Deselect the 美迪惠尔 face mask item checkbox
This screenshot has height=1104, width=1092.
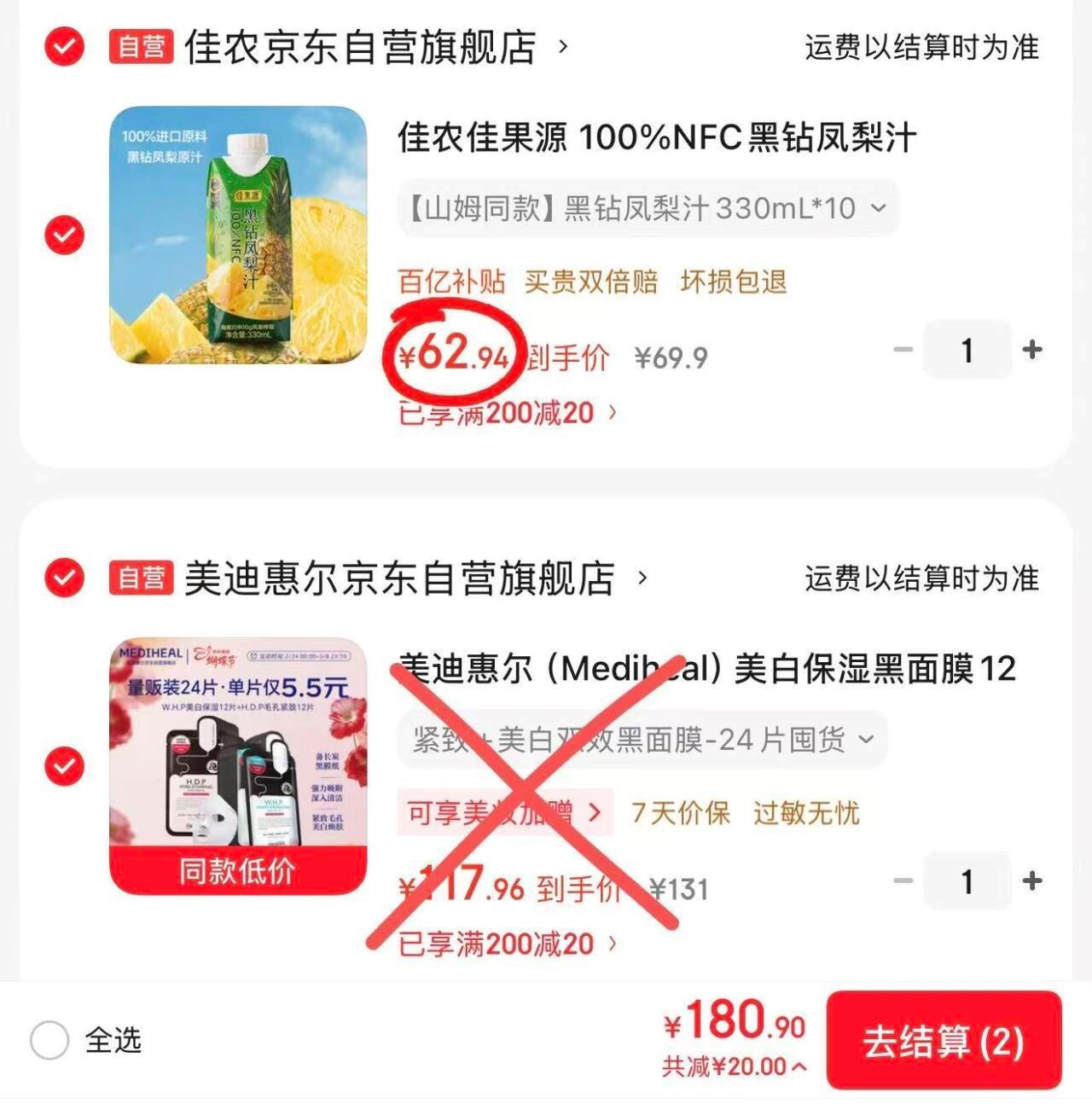click(x=64, y=765)
